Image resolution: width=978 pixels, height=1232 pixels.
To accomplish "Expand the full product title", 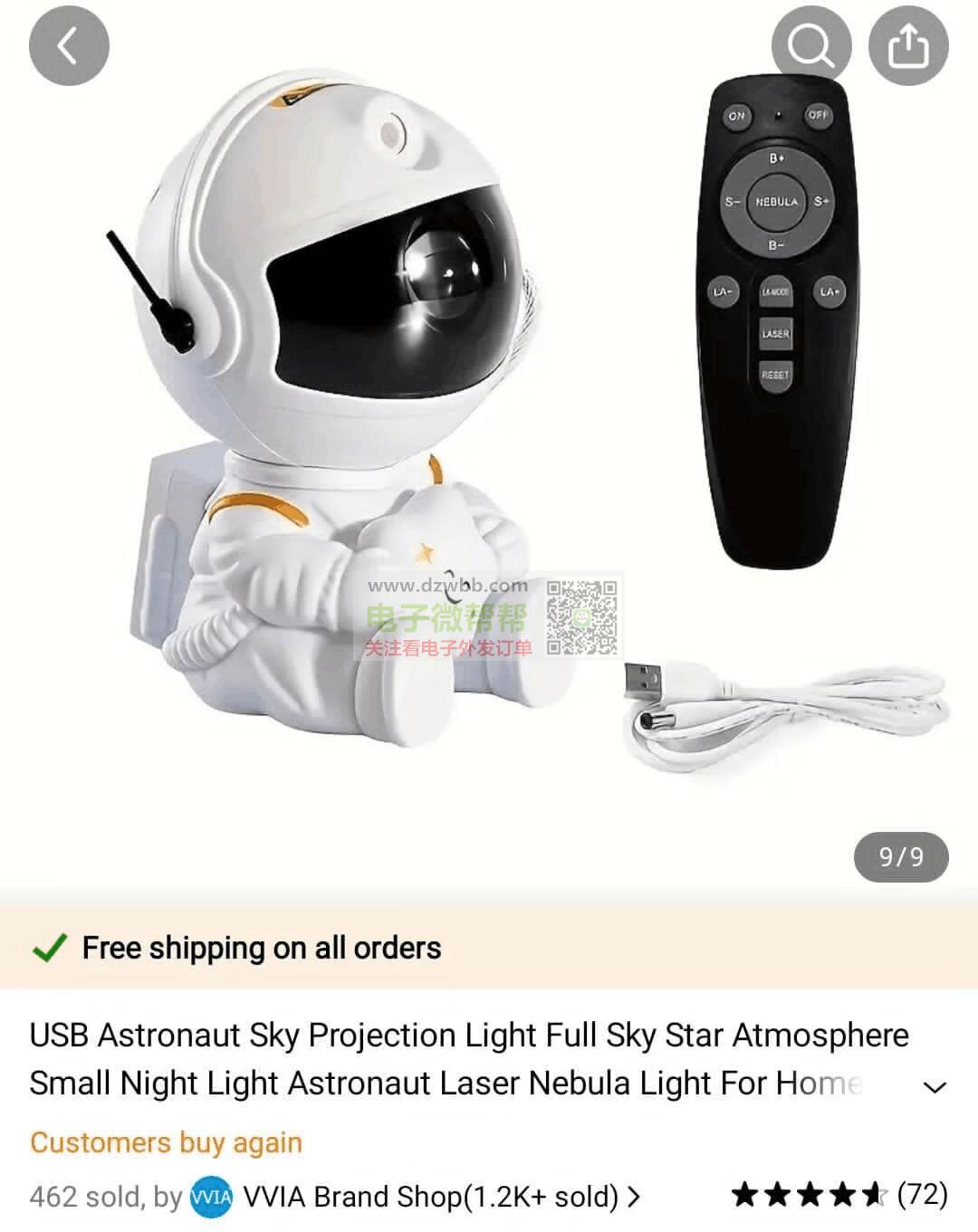I will (x=934, y=1086).
